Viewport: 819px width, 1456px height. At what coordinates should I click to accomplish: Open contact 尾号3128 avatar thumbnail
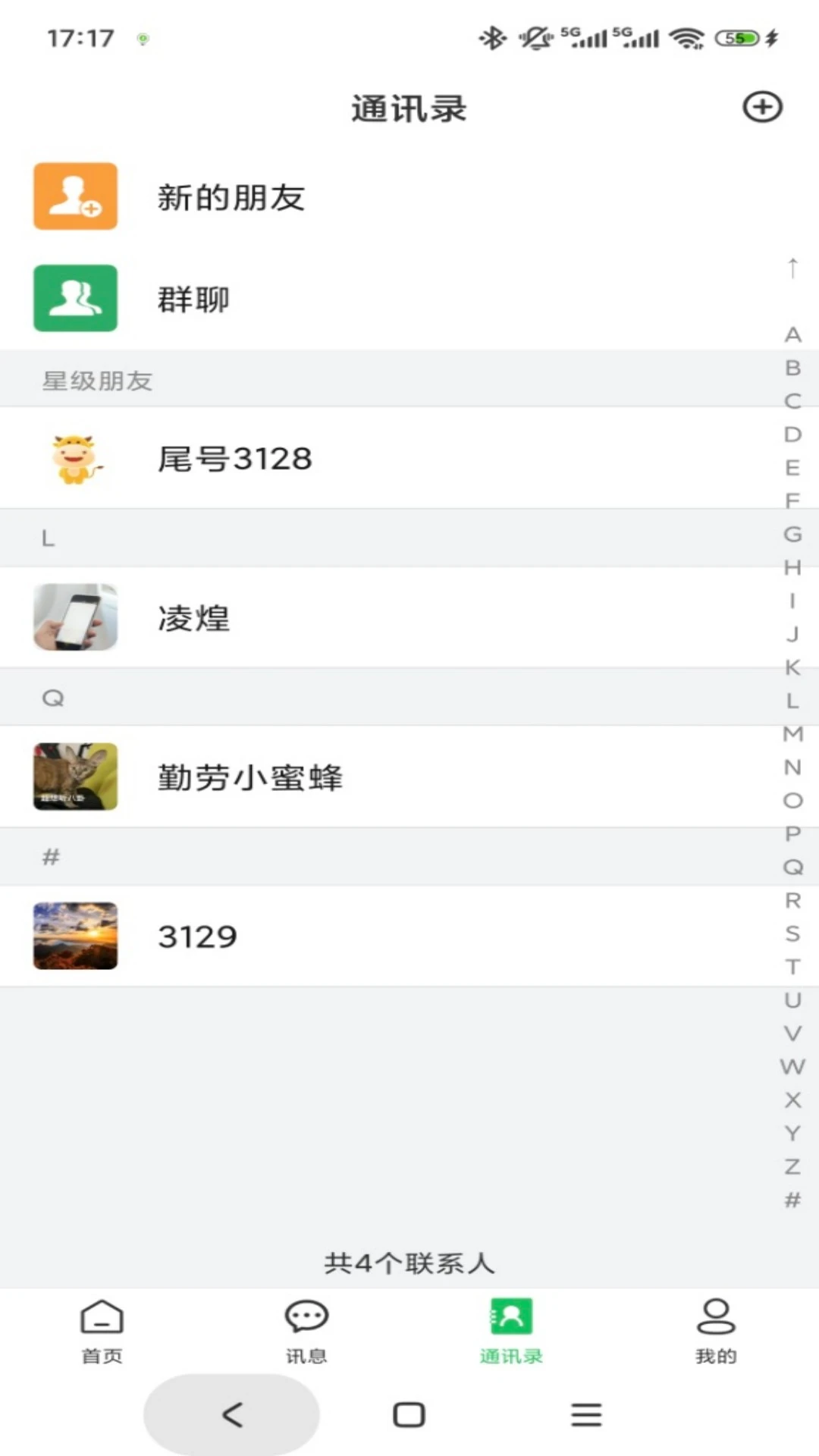click(x=75, y=458)
